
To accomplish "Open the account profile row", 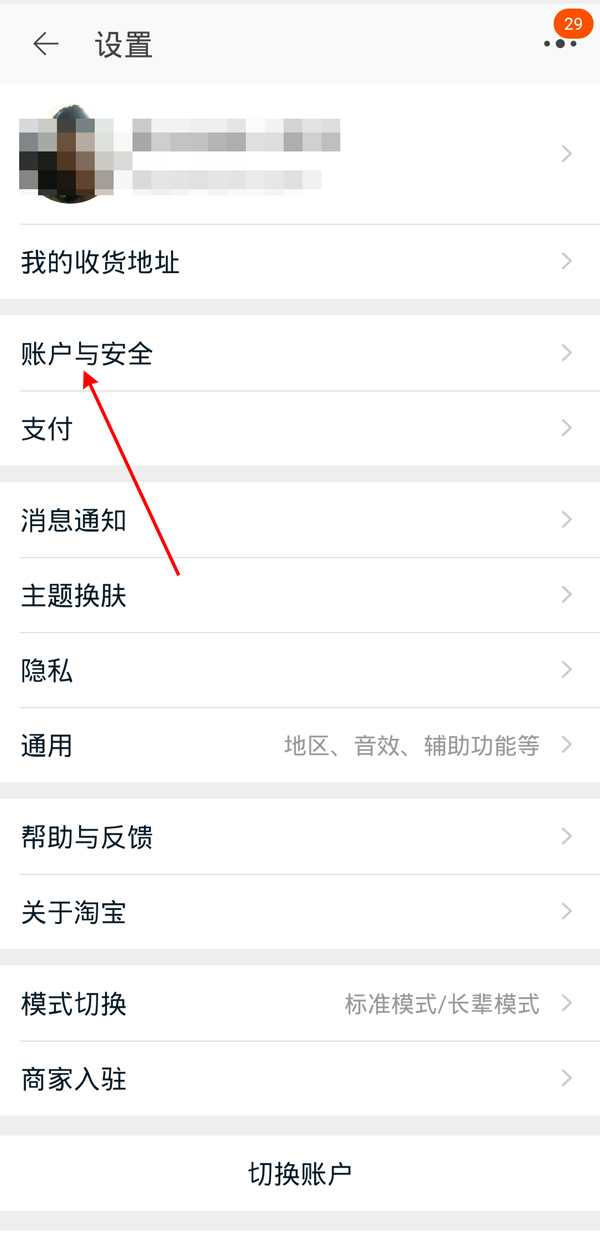I will [300, 153].
